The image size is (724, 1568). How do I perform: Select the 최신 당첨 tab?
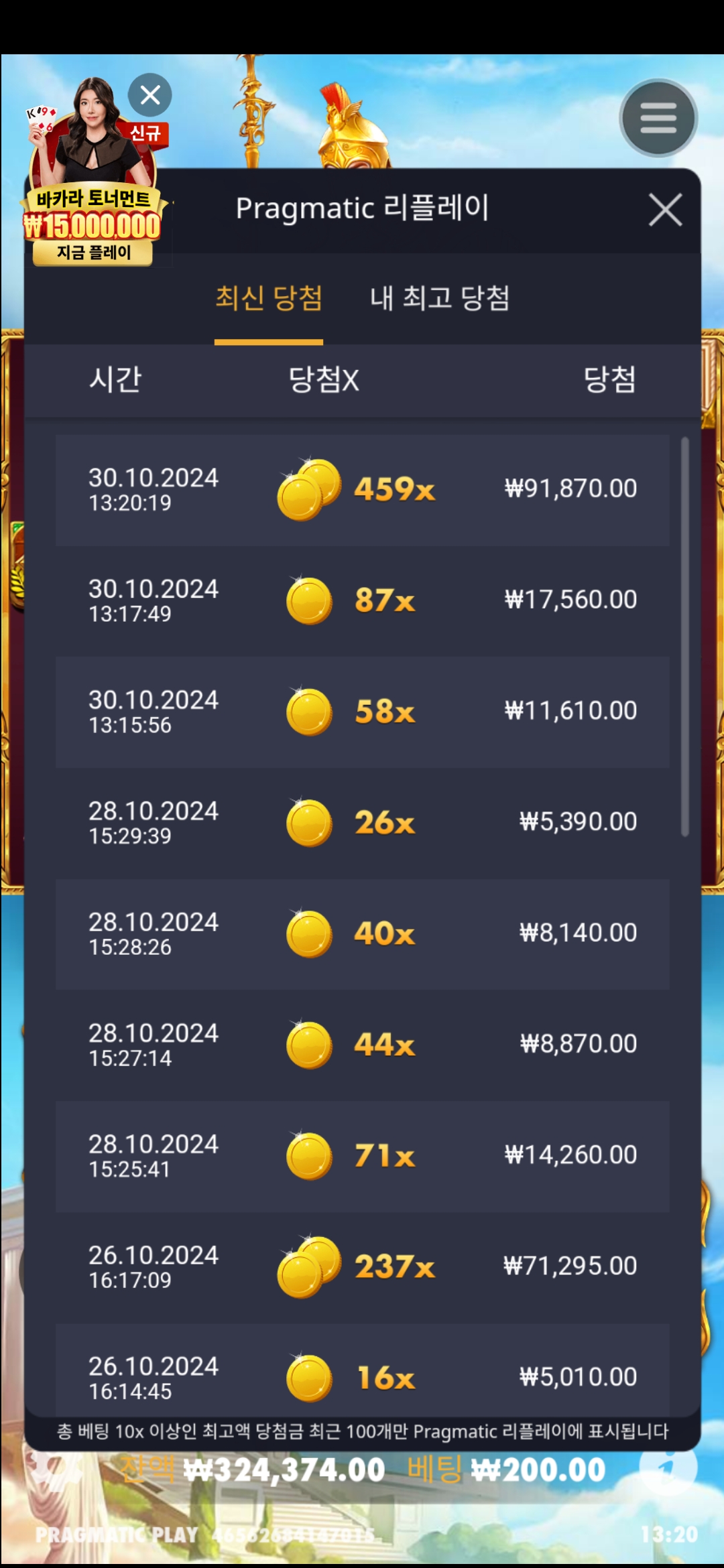[x=269, y=298]
